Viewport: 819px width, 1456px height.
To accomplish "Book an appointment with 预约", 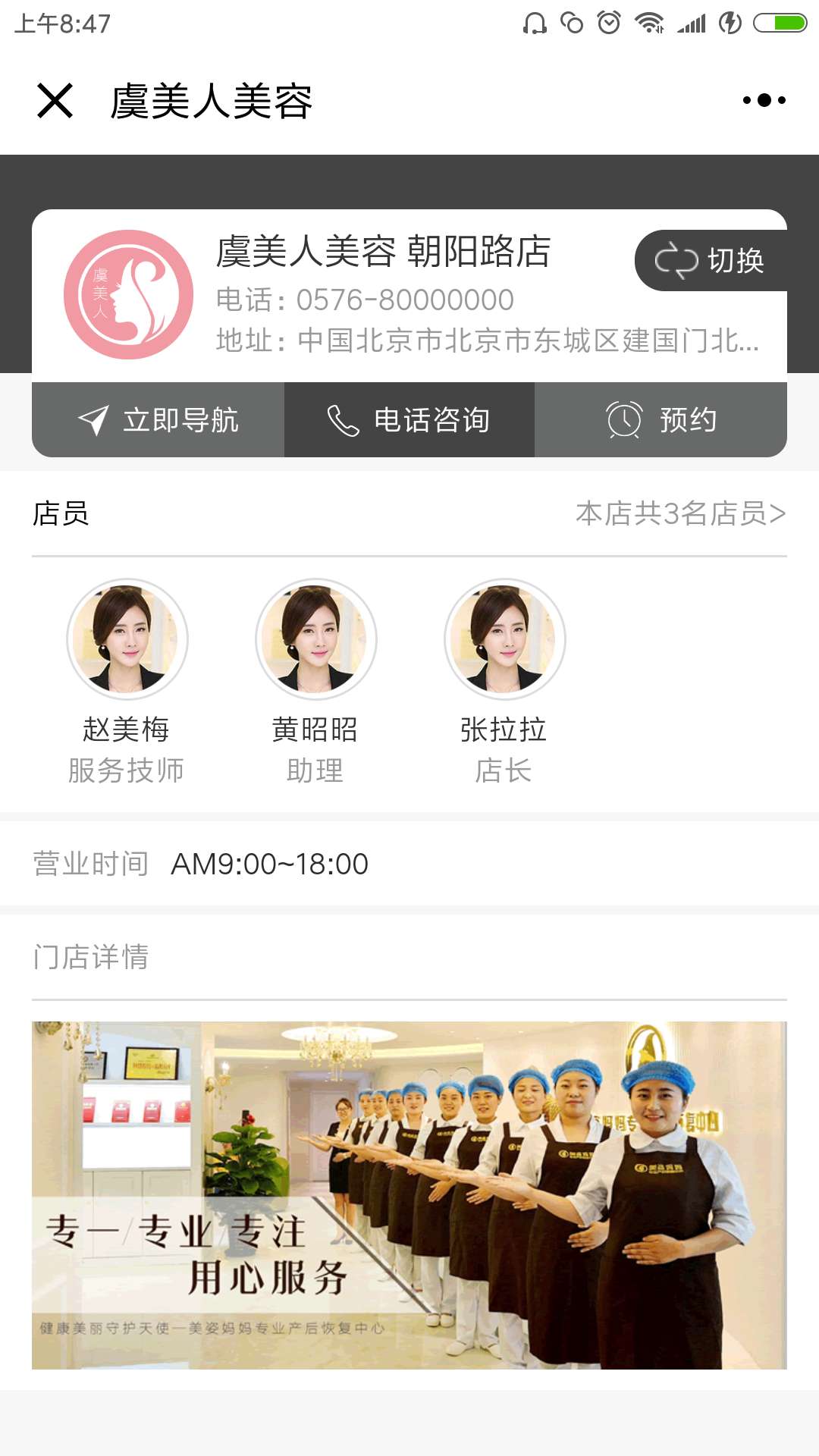I will 661,419.
